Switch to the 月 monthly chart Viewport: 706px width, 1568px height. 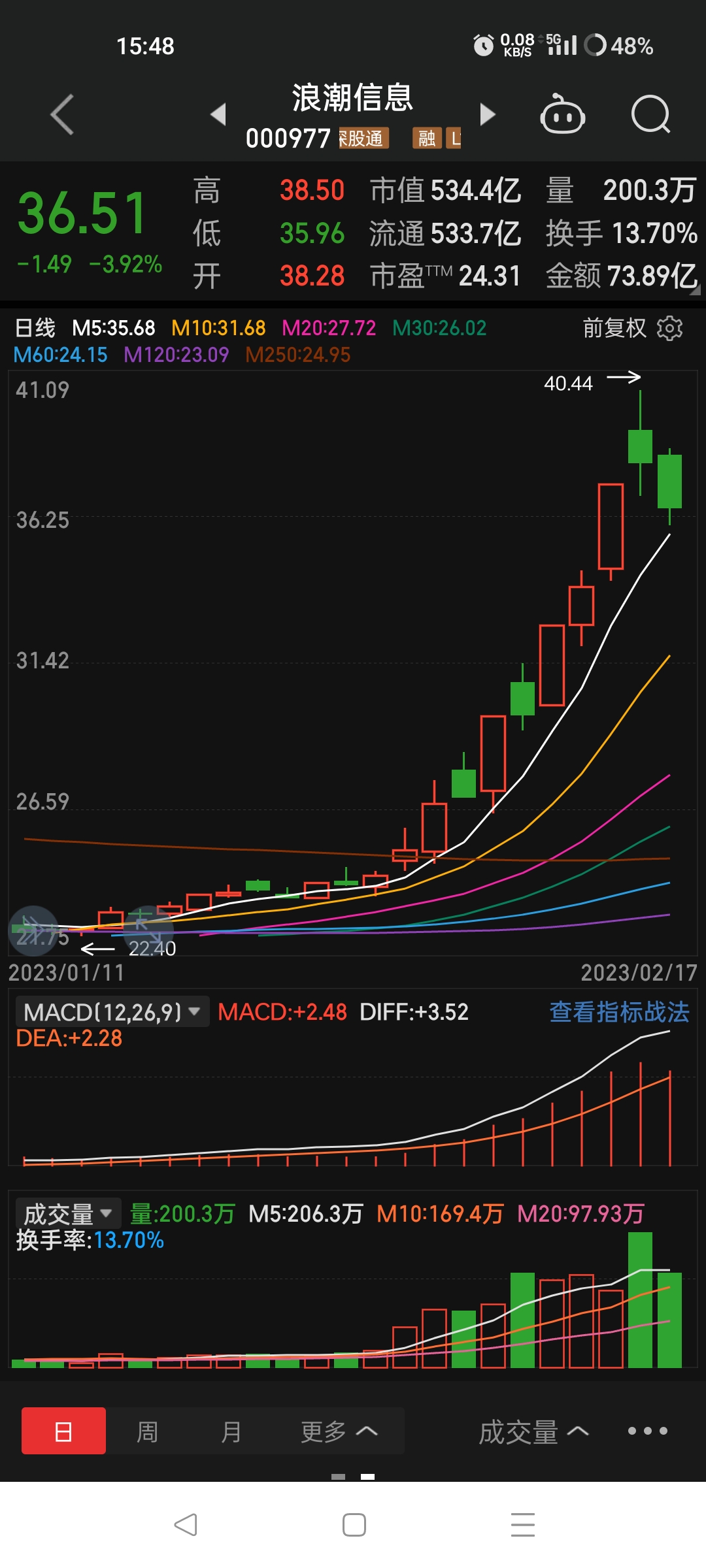pyautogui.click(x=231, y=1431)
